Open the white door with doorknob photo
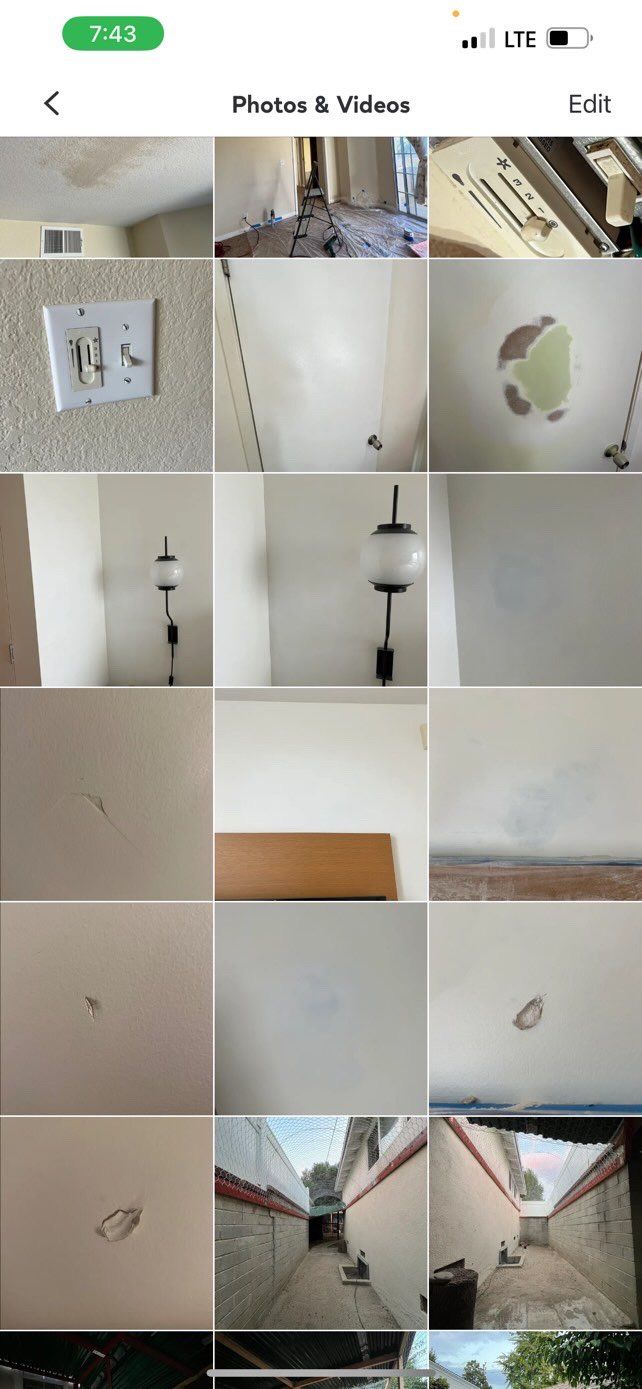The image size is (642, 1389). 320,365
